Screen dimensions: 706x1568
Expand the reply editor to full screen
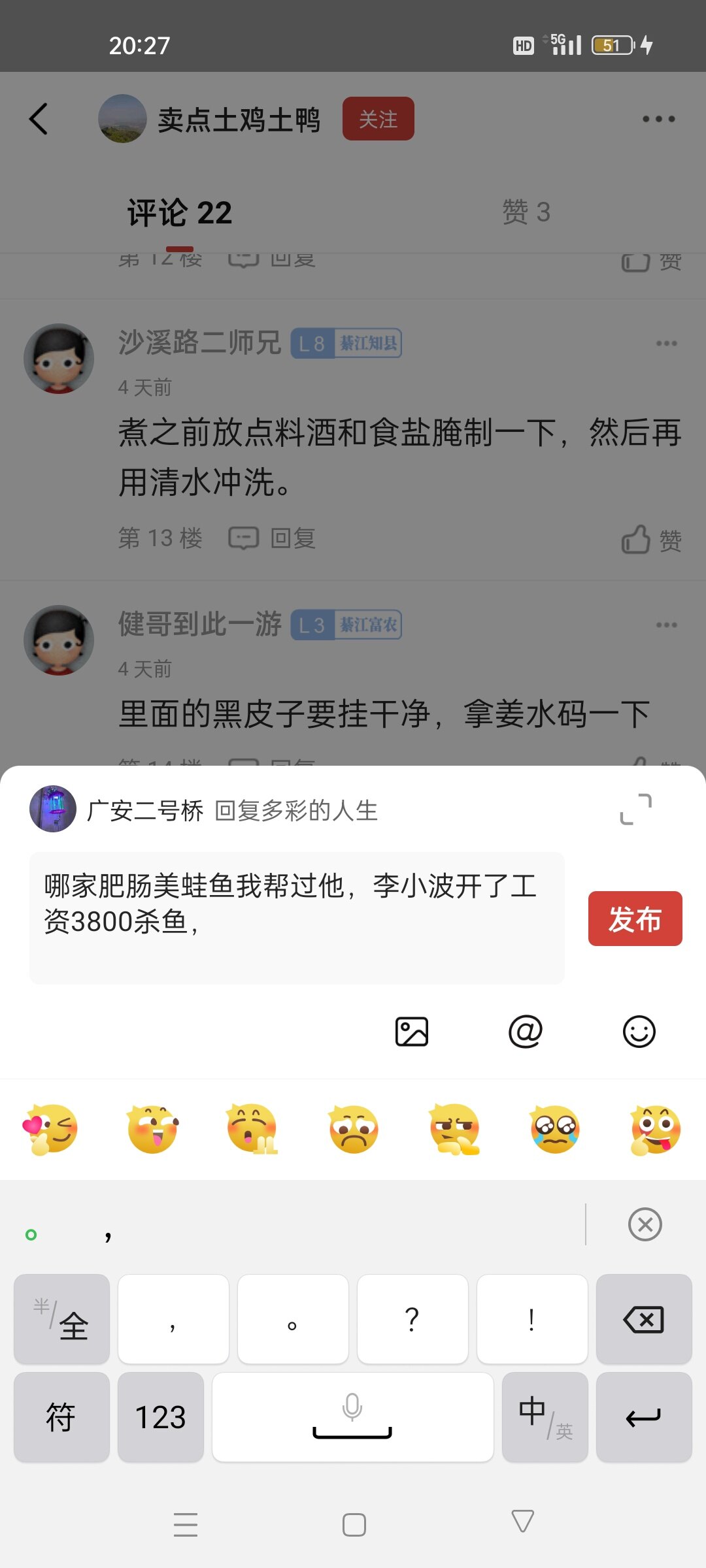coord(635,809)
